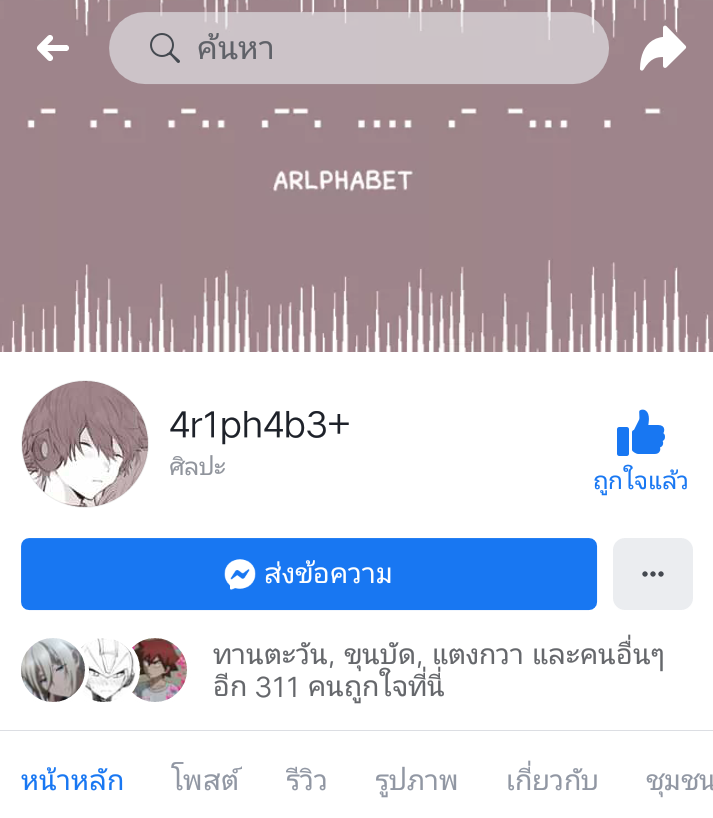Screen dimensions: 713x818
Task: Open the 4r1ph4b3+ profile picture
Action: pos(85,444)
